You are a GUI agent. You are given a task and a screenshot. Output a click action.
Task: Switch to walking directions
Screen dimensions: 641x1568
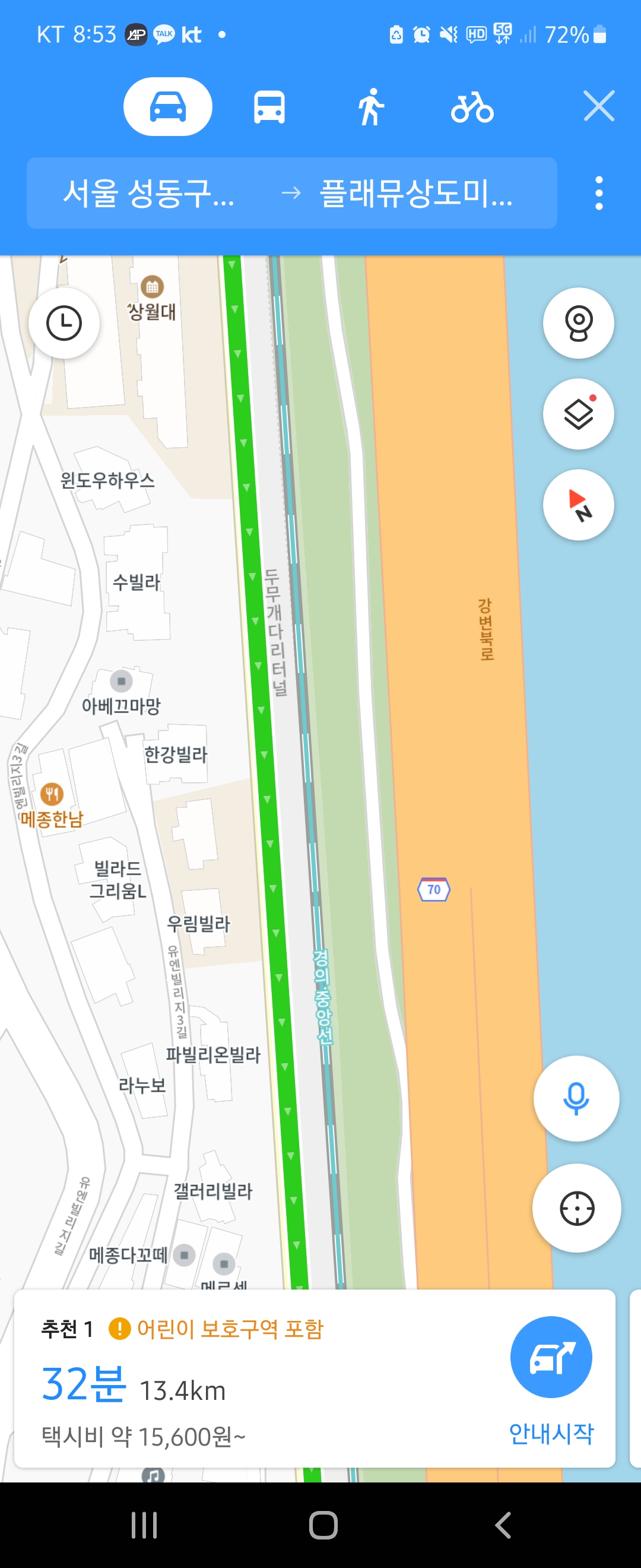[370, 107]
